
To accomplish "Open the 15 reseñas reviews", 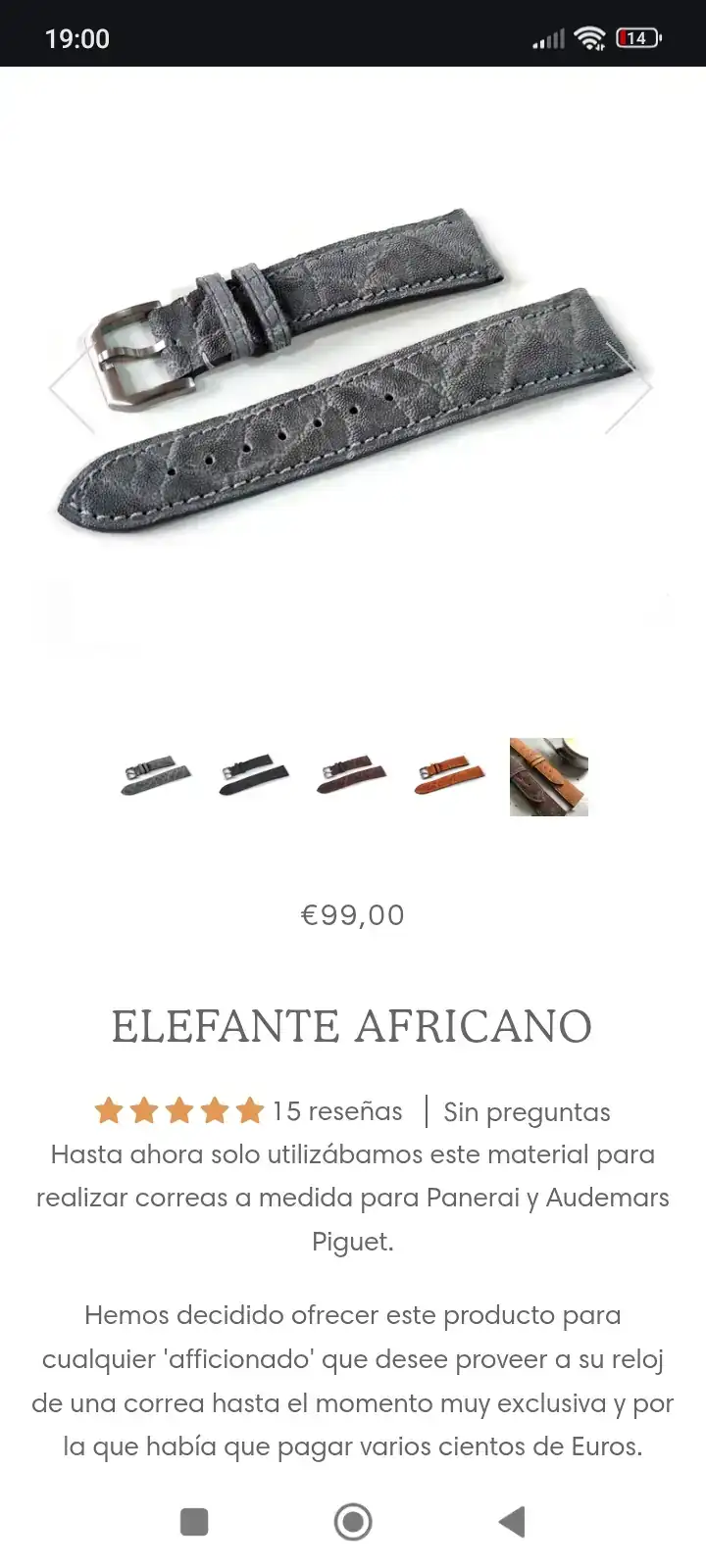I will click(336, 1111).
